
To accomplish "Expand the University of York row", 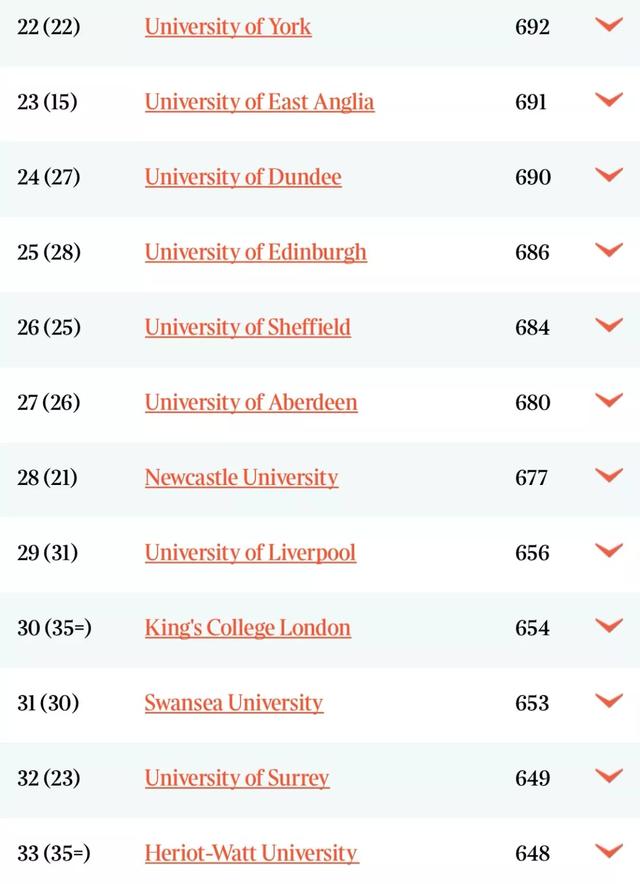I will point(609,25).
